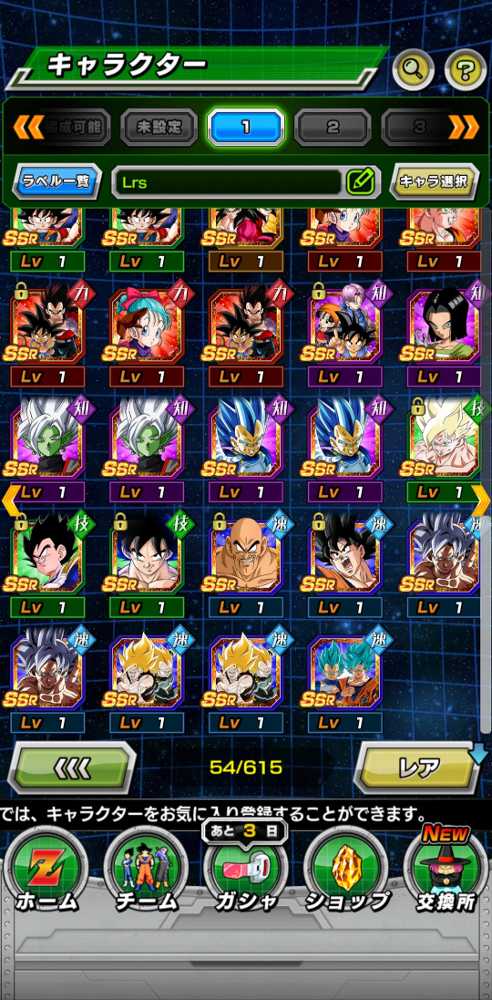This screenshot has width=492, height=1000.
Task: Open the magnifier search icon
Action: pyautogui.click(x=413, y=69)
